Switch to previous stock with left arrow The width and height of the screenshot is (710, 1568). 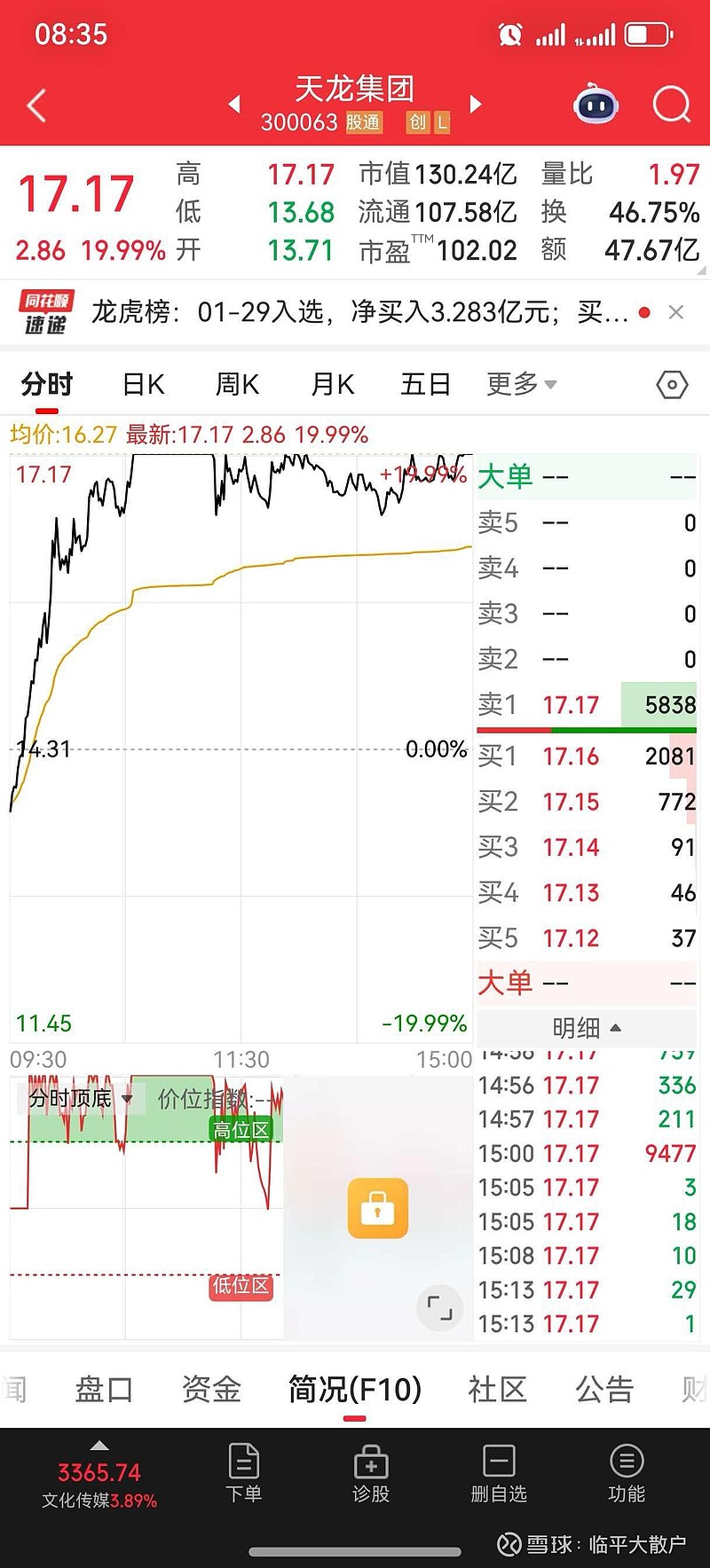(x=234, y=105)
